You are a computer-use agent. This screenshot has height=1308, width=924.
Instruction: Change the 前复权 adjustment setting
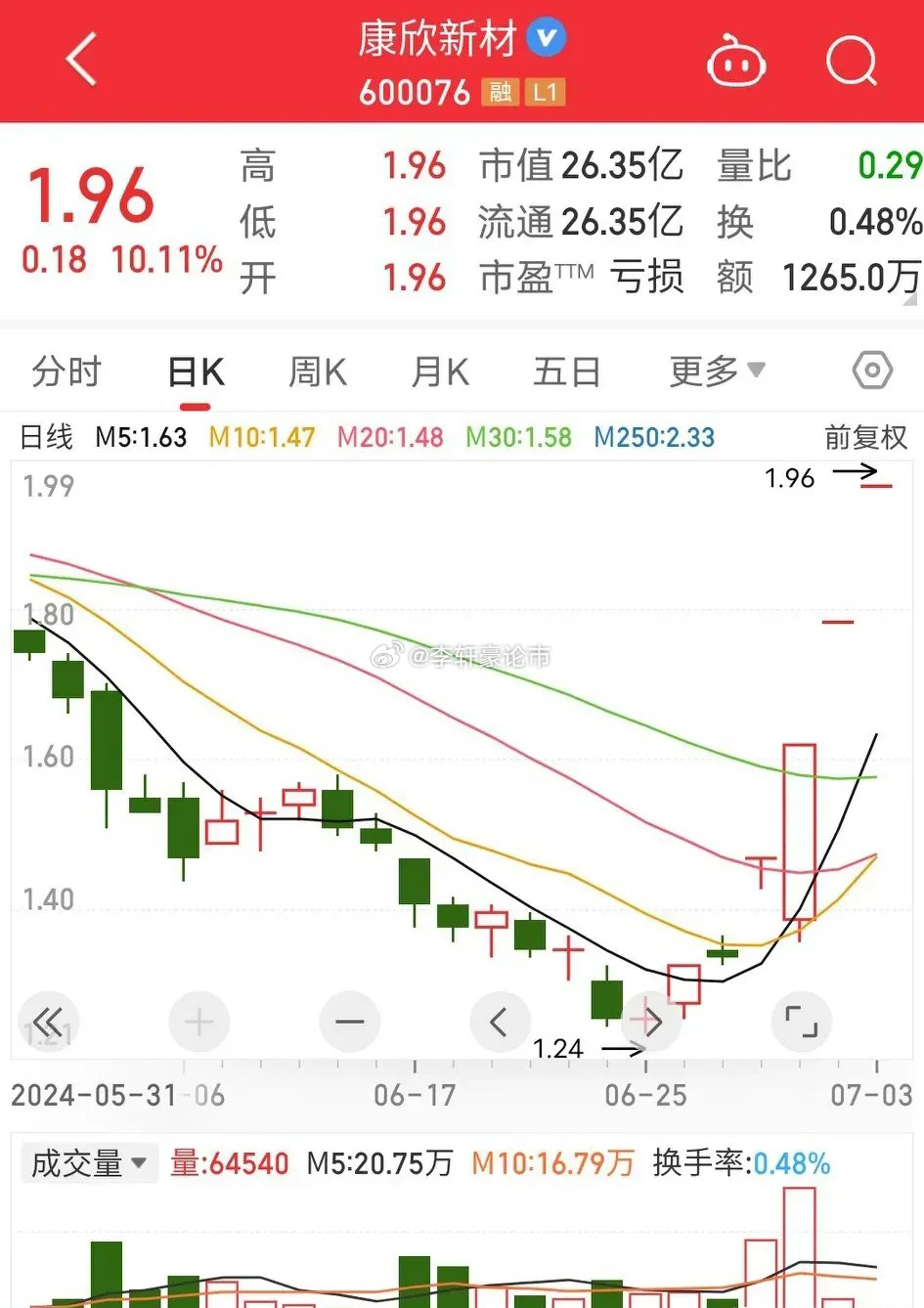tap(865, 437)
